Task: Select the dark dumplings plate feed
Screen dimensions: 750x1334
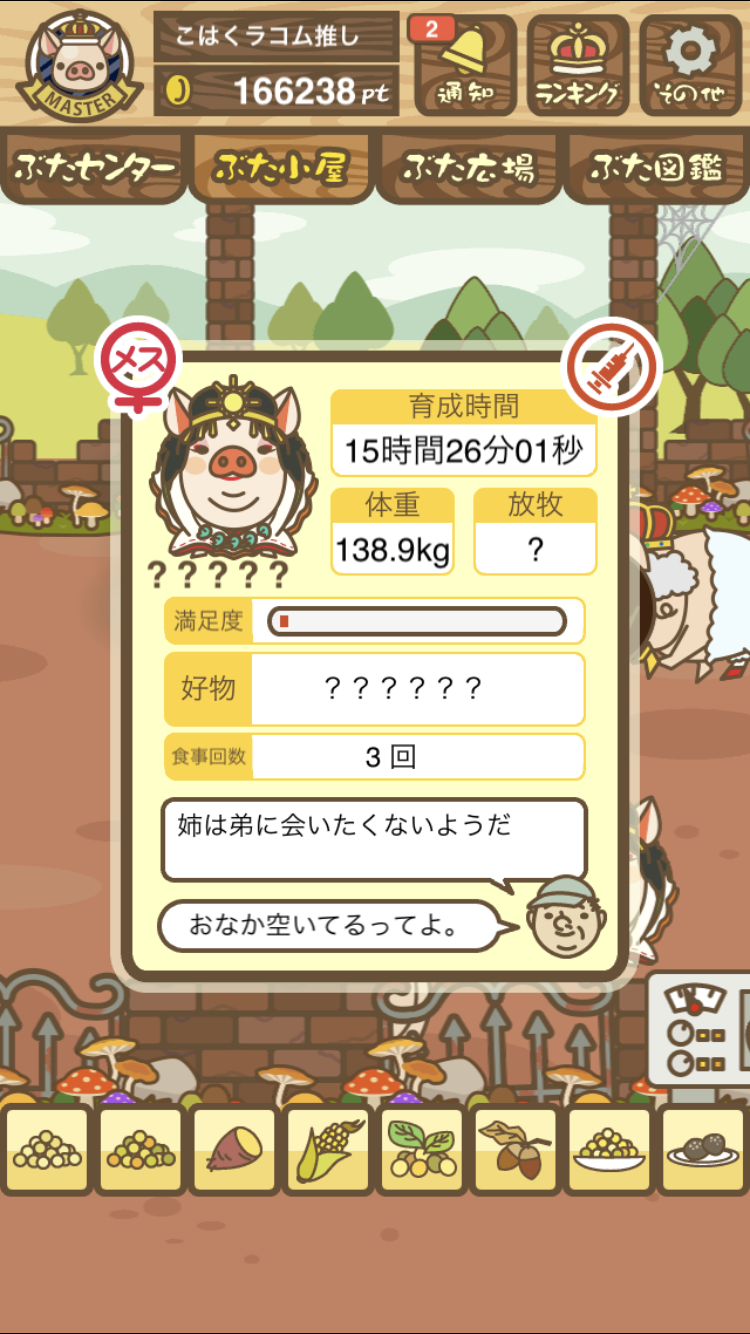Action: [704, 1150]
